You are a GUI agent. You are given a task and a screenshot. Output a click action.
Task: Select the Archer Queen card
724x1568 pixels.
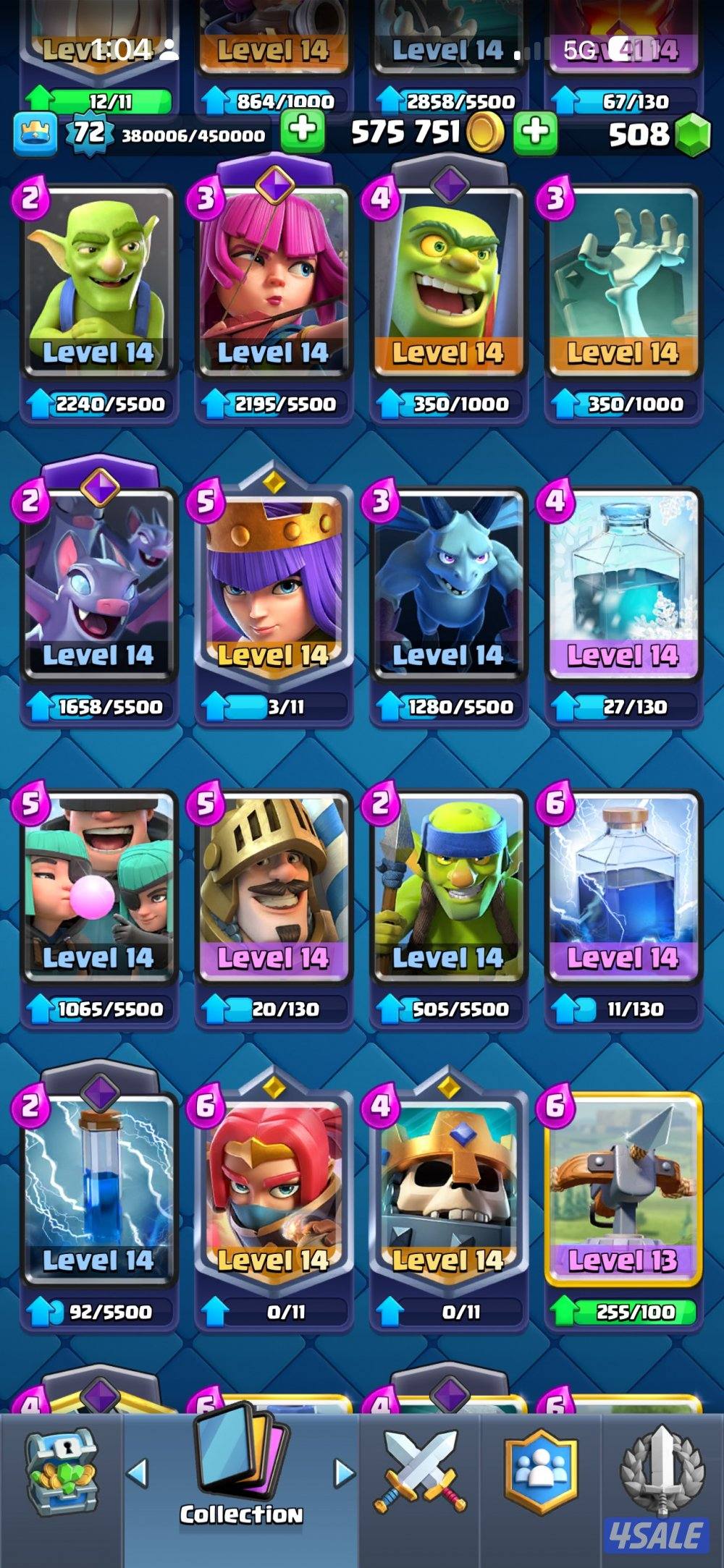click(x=273, y=585)
